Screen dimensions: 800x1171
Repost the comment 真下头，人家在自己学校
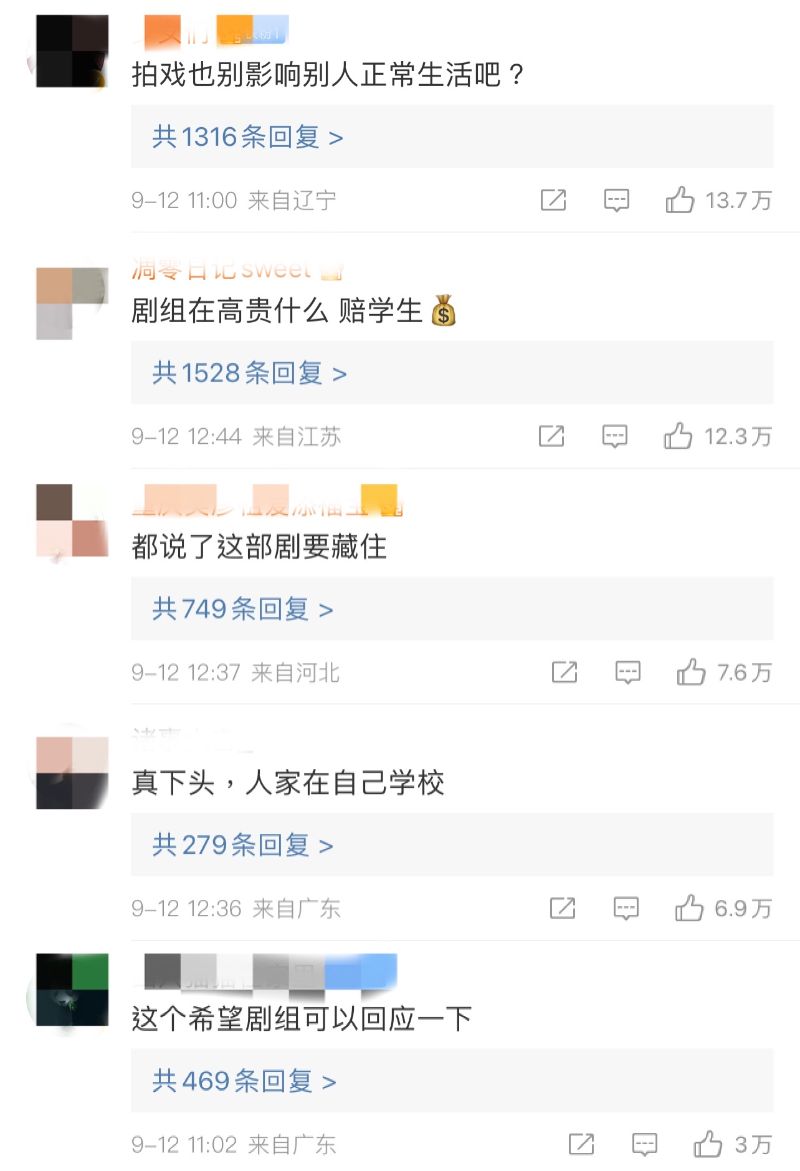pyautogui.click(x=562, y=908)
